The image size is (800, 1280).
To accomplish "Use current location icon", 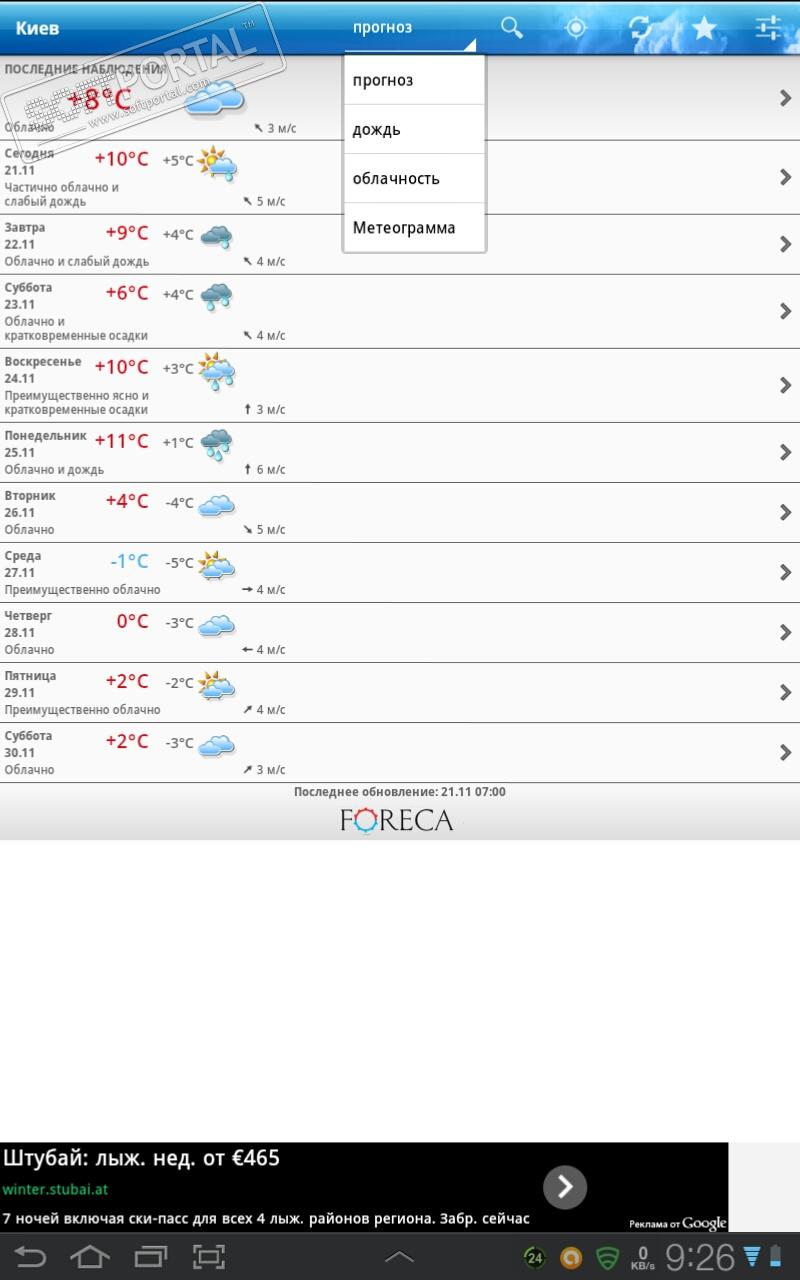I will [576, 28].
